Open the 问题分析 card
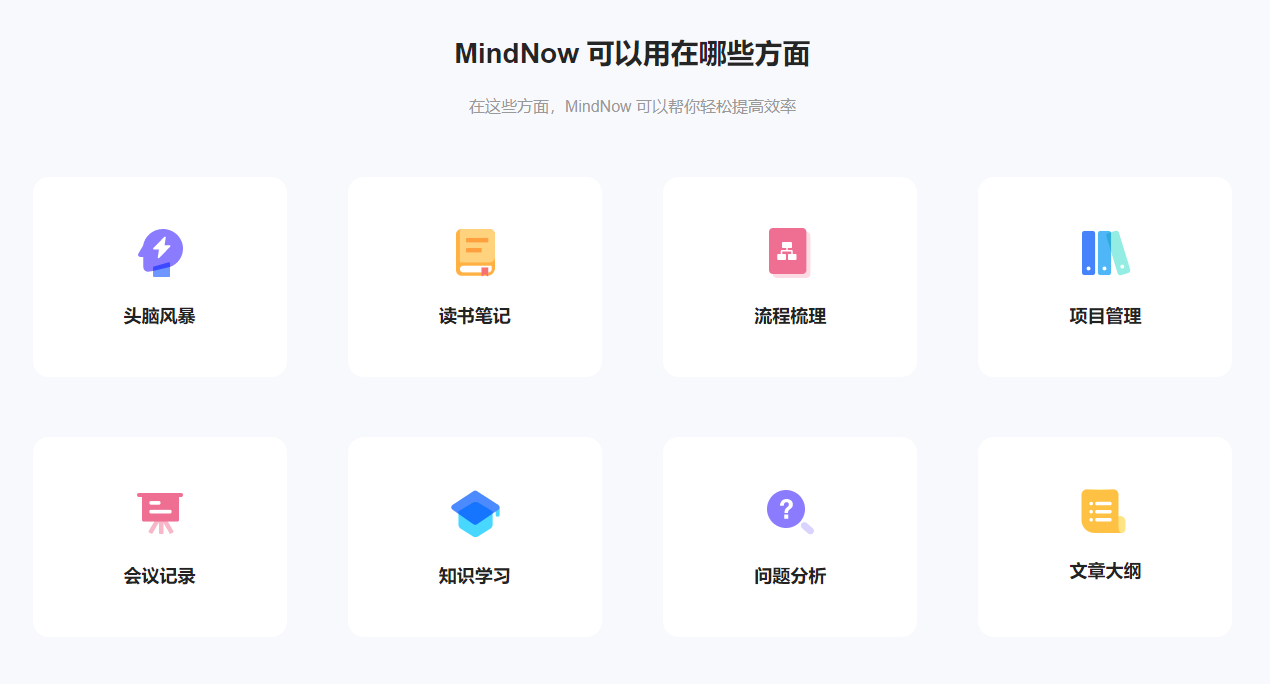Viewport: 1270px width, 684px height. point(790,537)
